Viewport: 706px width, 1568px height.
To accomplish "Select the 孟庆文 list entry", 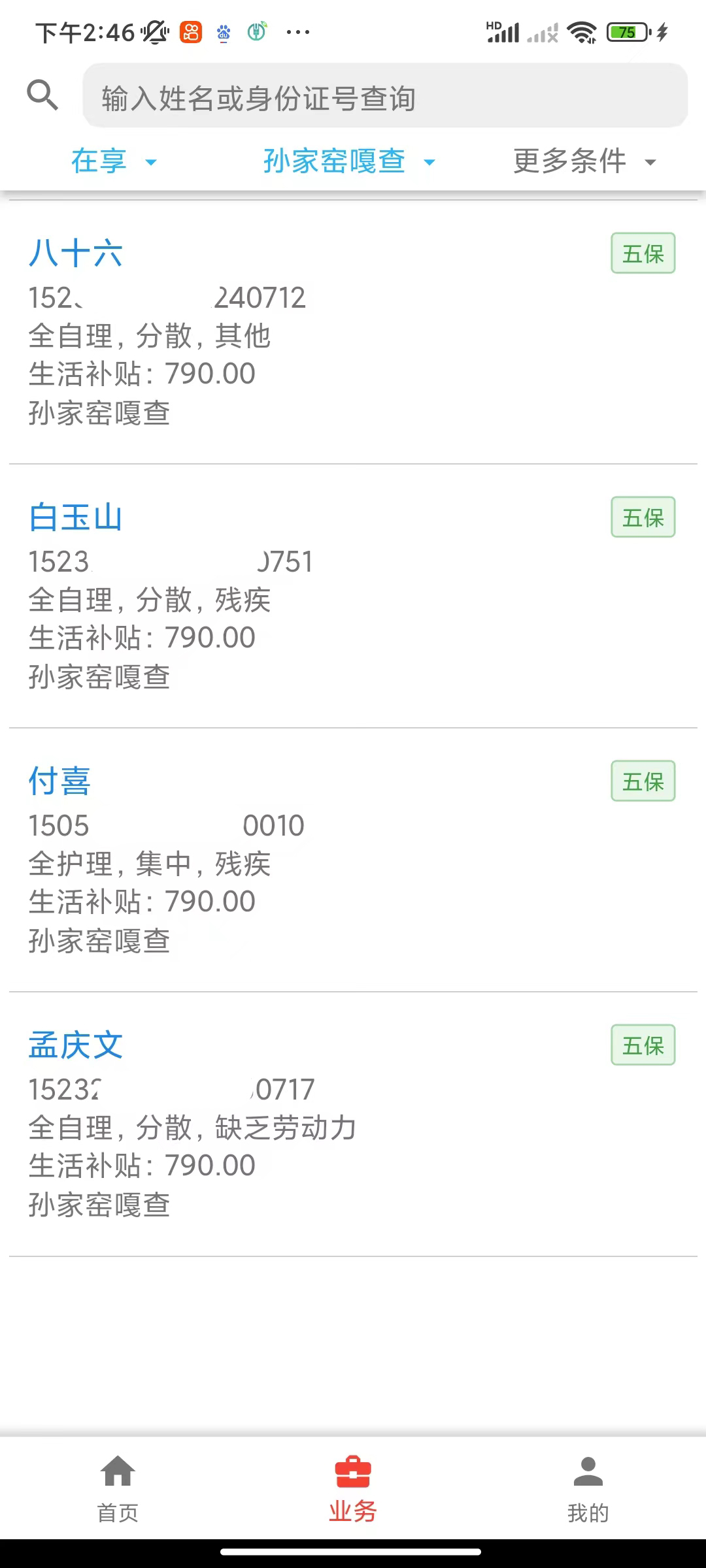I will coord(353,1124).
